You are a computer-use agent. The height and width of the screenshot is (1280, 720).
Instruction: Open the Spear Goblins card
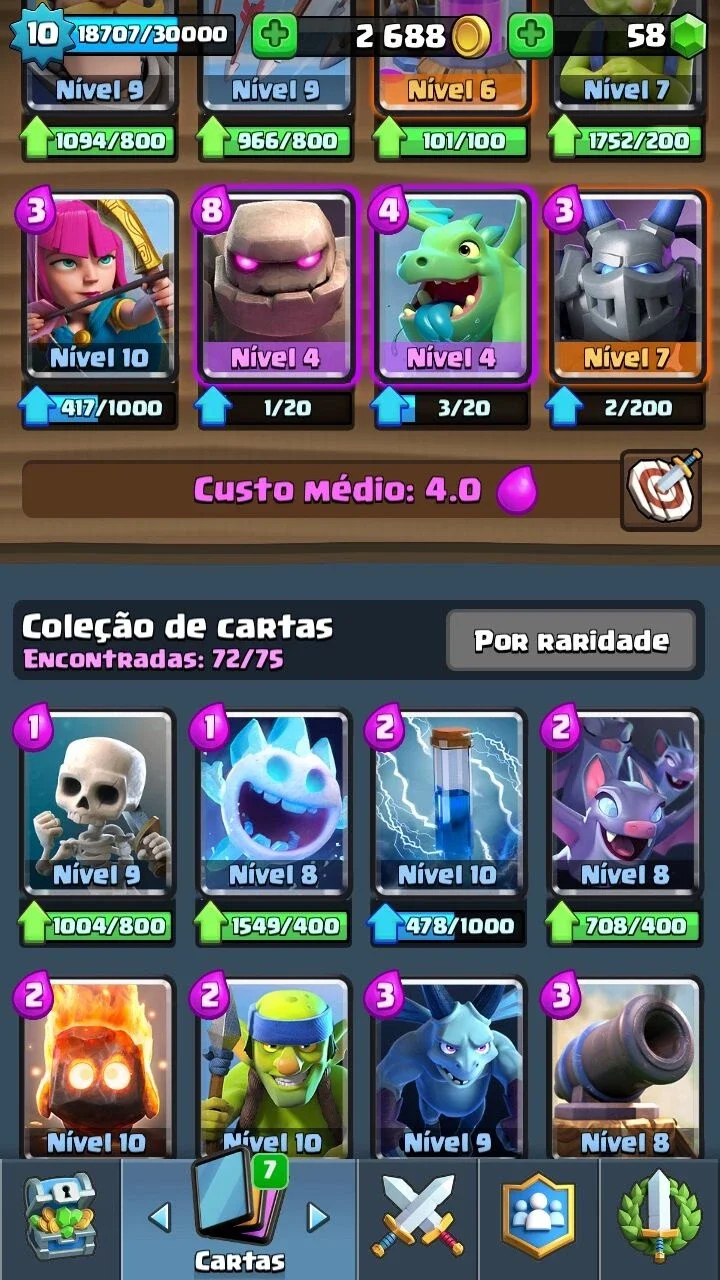275,1070
